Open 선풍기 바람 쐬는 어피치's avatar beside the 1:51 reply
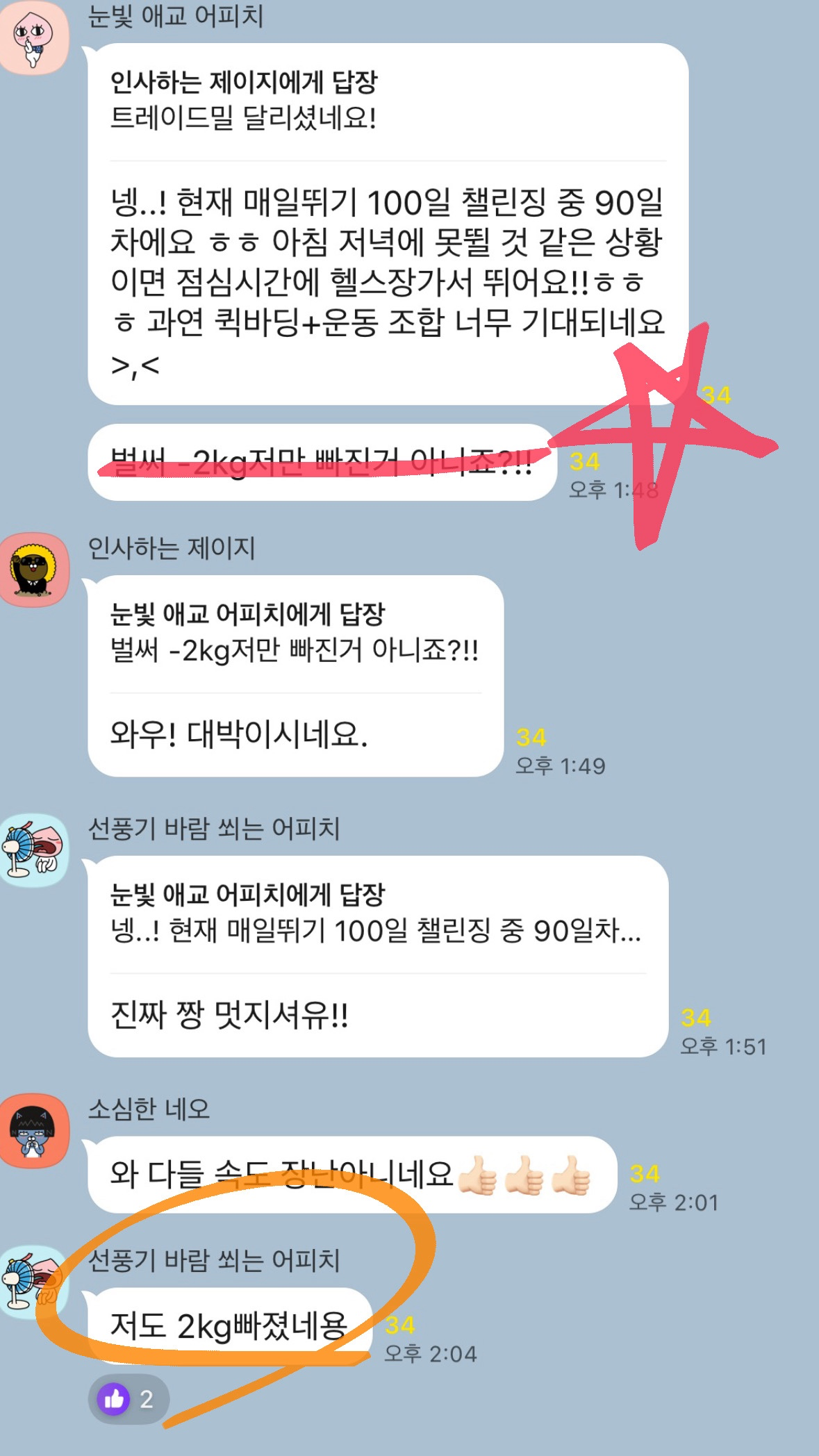The height and width of the screenshot is (1456, 819). [x=34, y=850]
